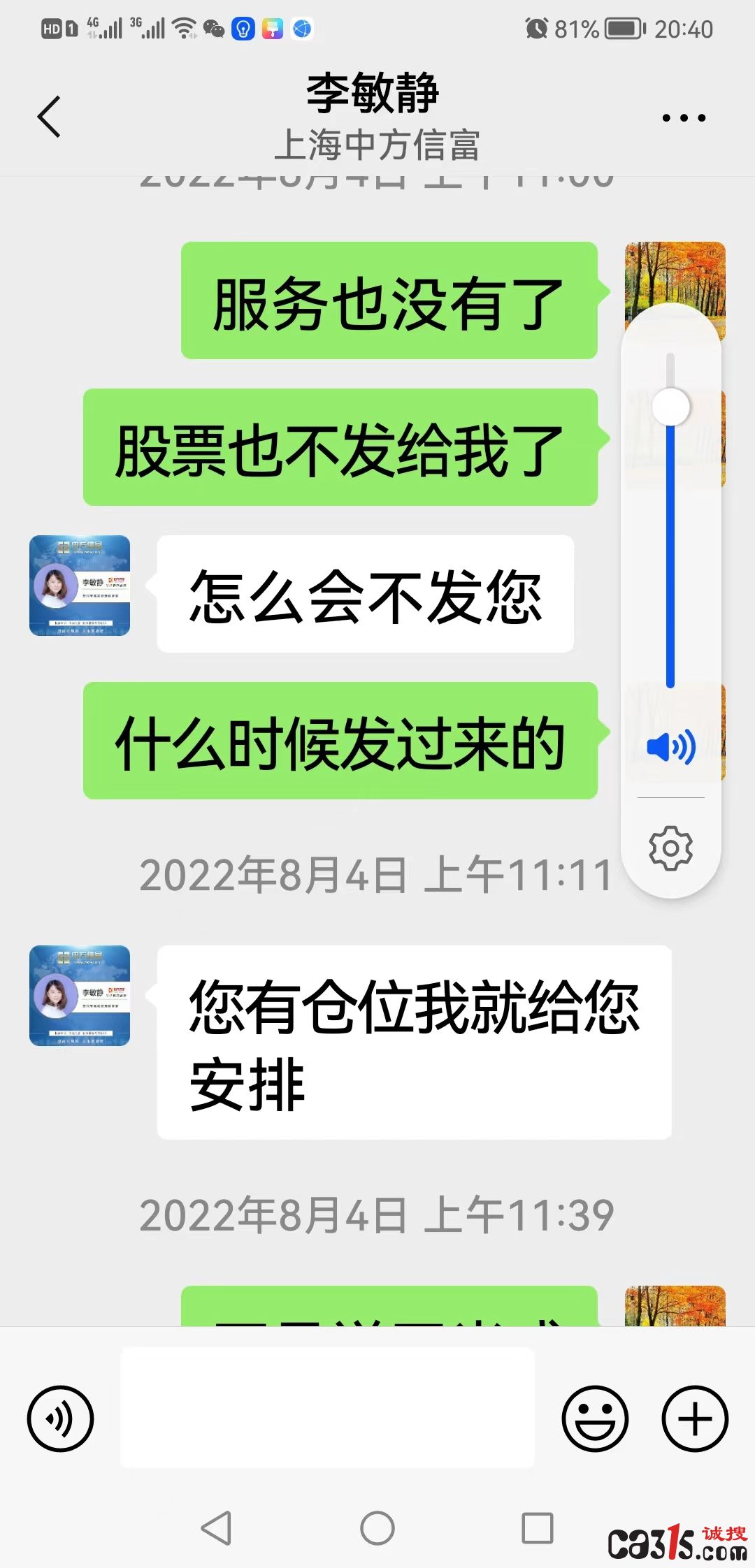
Task: Open the plus attachments menu
Action: 695,1418
